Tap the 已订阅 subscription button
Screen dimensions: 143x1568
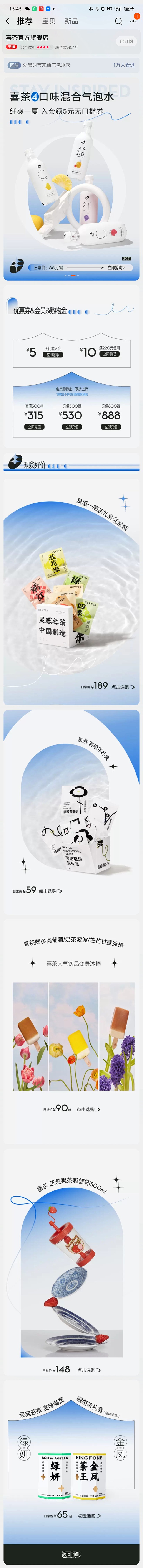[x=126, y=41]
